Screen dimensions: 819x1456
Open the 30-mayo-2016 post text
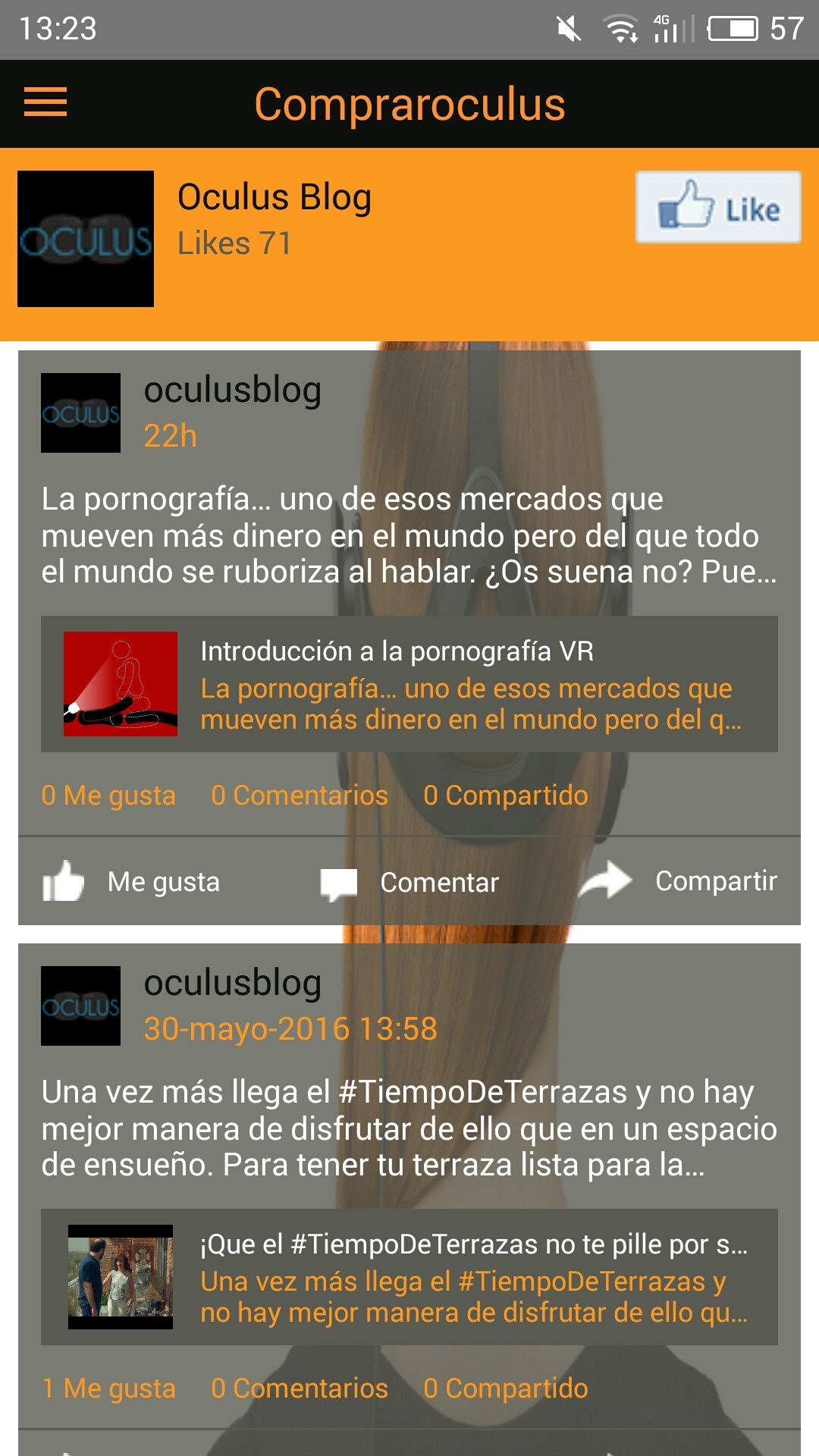[x=409, y=1128]
